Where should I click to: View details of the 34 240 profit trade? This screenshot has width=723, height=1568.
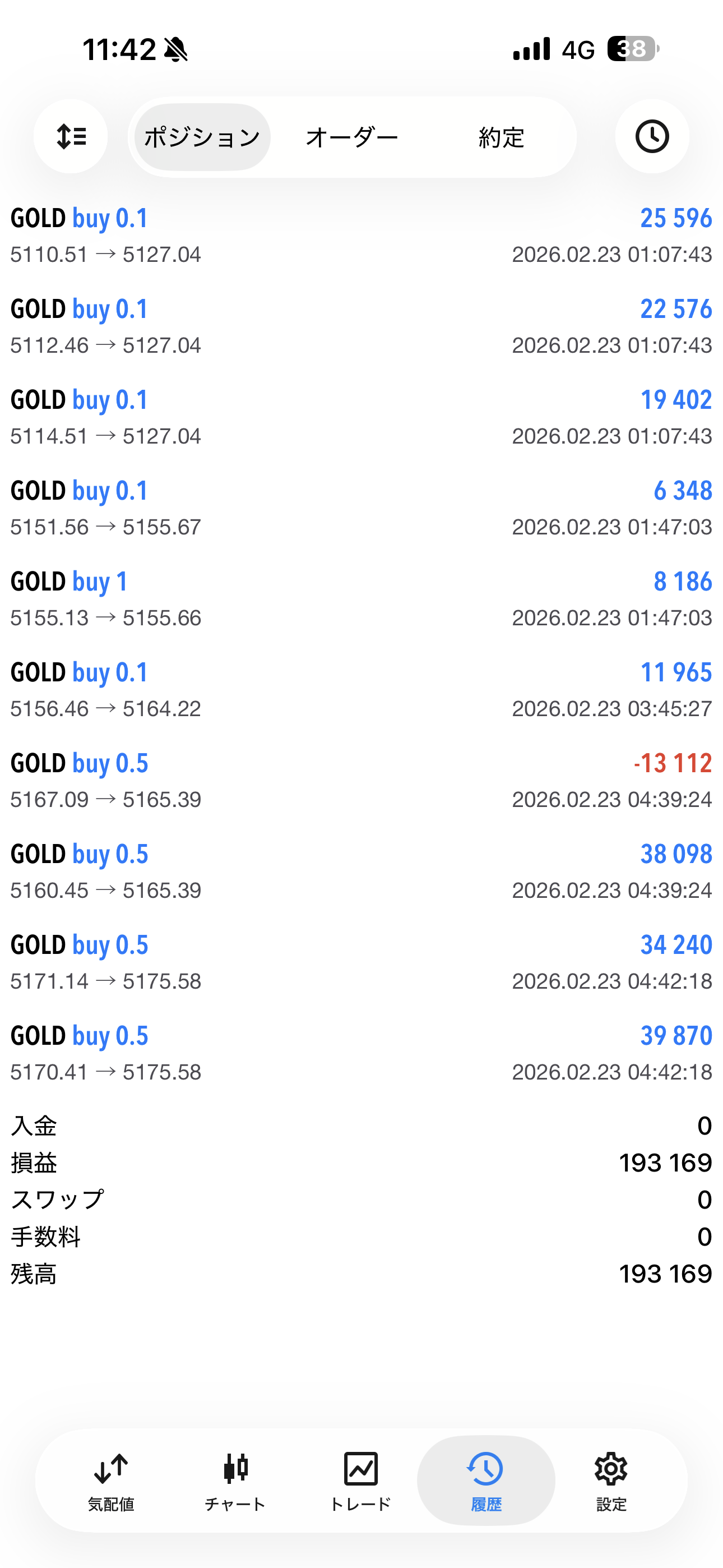tap(361, 962)
